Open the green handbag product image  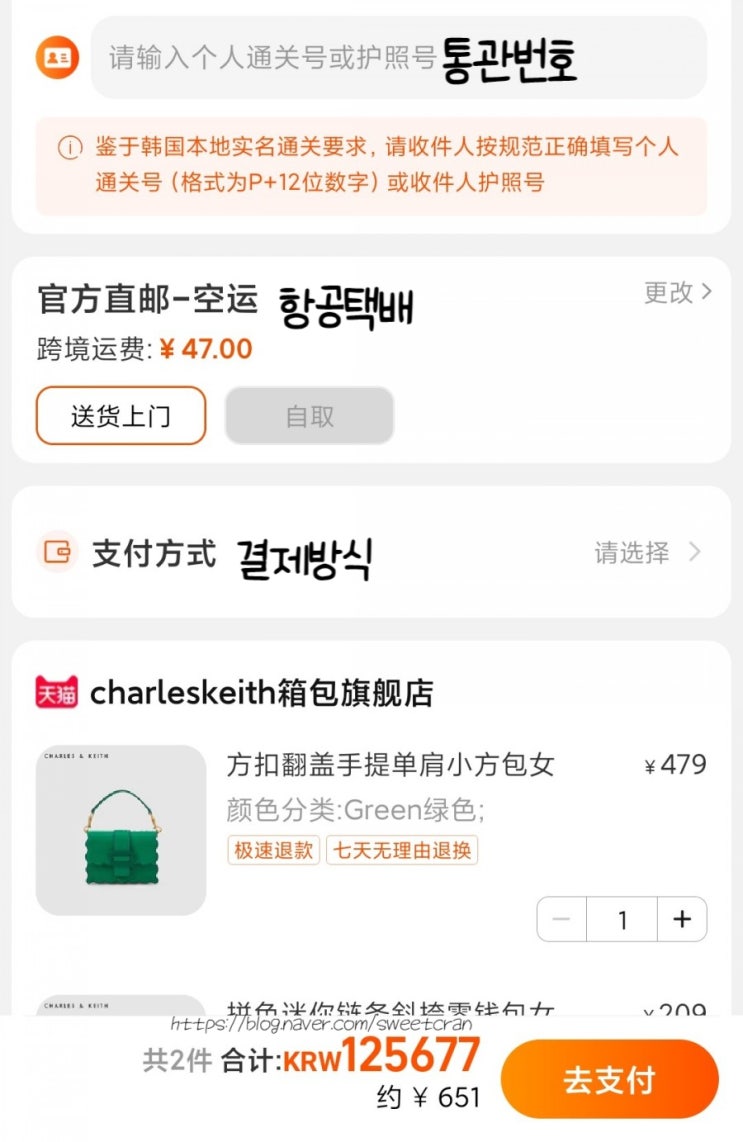coord(121,830)
